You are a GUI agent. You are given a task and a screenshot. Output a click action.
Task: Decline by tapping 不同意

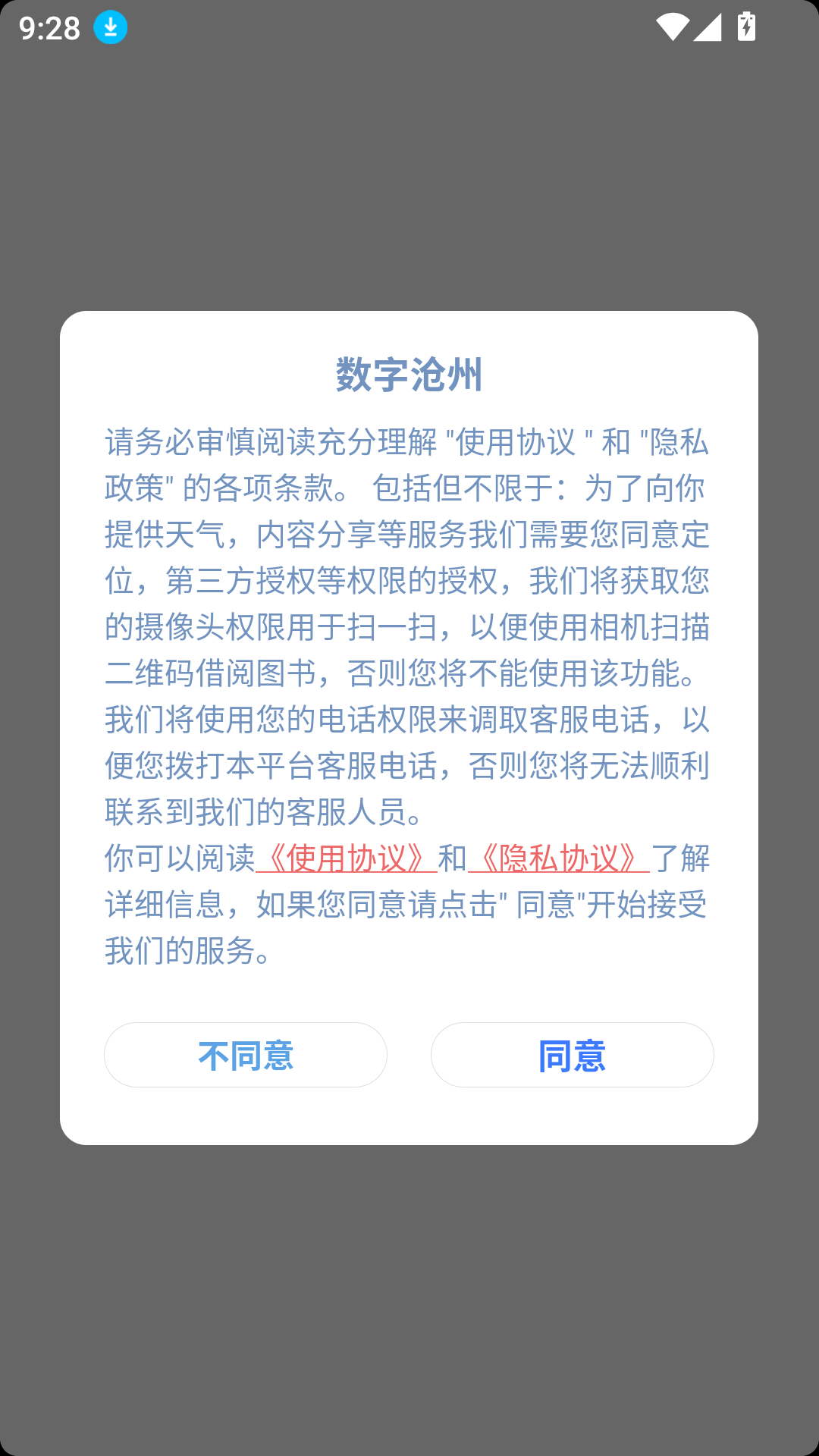point(246,1055)
